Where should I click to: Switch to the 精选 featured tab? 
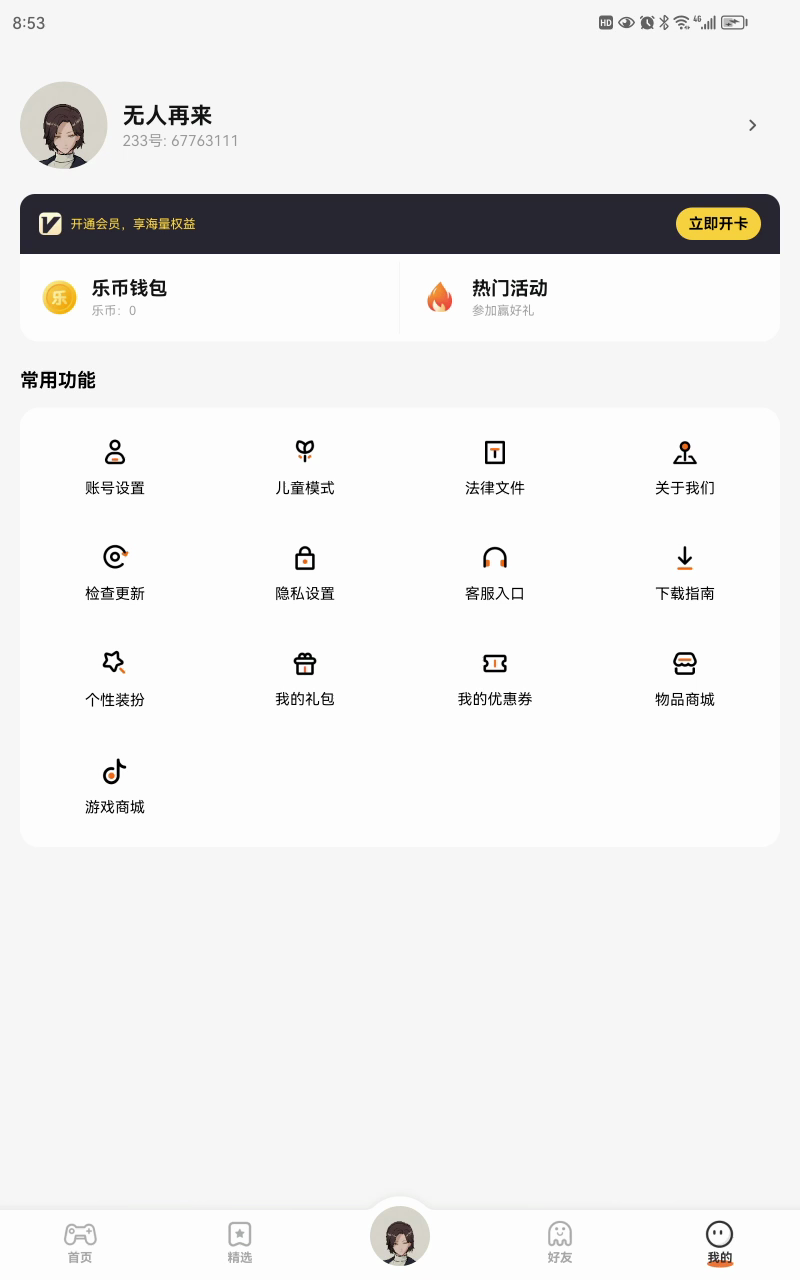tap(240, 1243)
